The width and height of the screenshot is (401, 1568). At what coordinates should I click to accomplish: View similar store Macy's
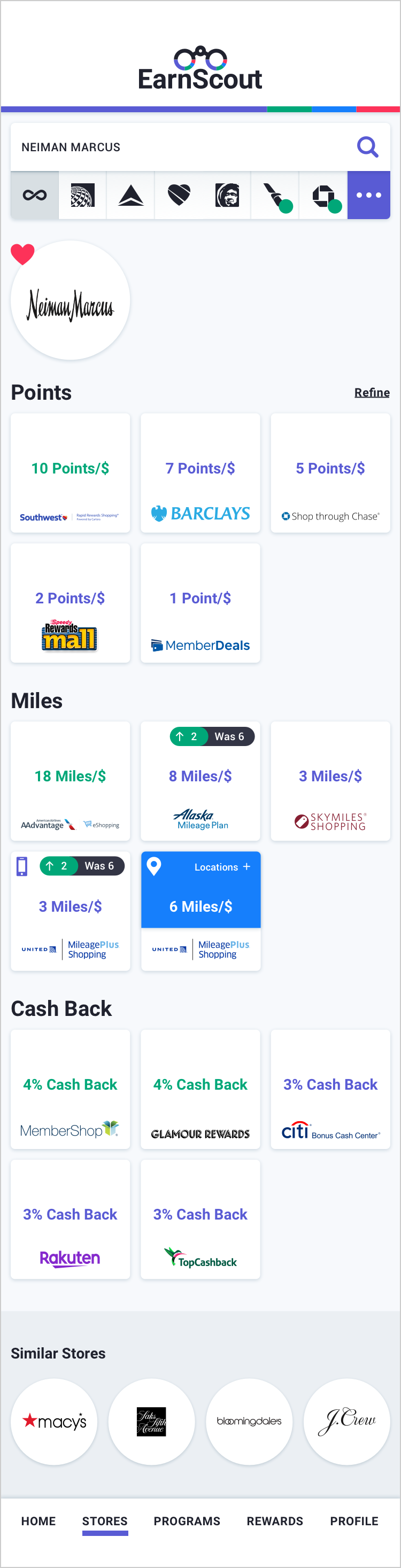pyautogui.click(x=54, y=1422)
